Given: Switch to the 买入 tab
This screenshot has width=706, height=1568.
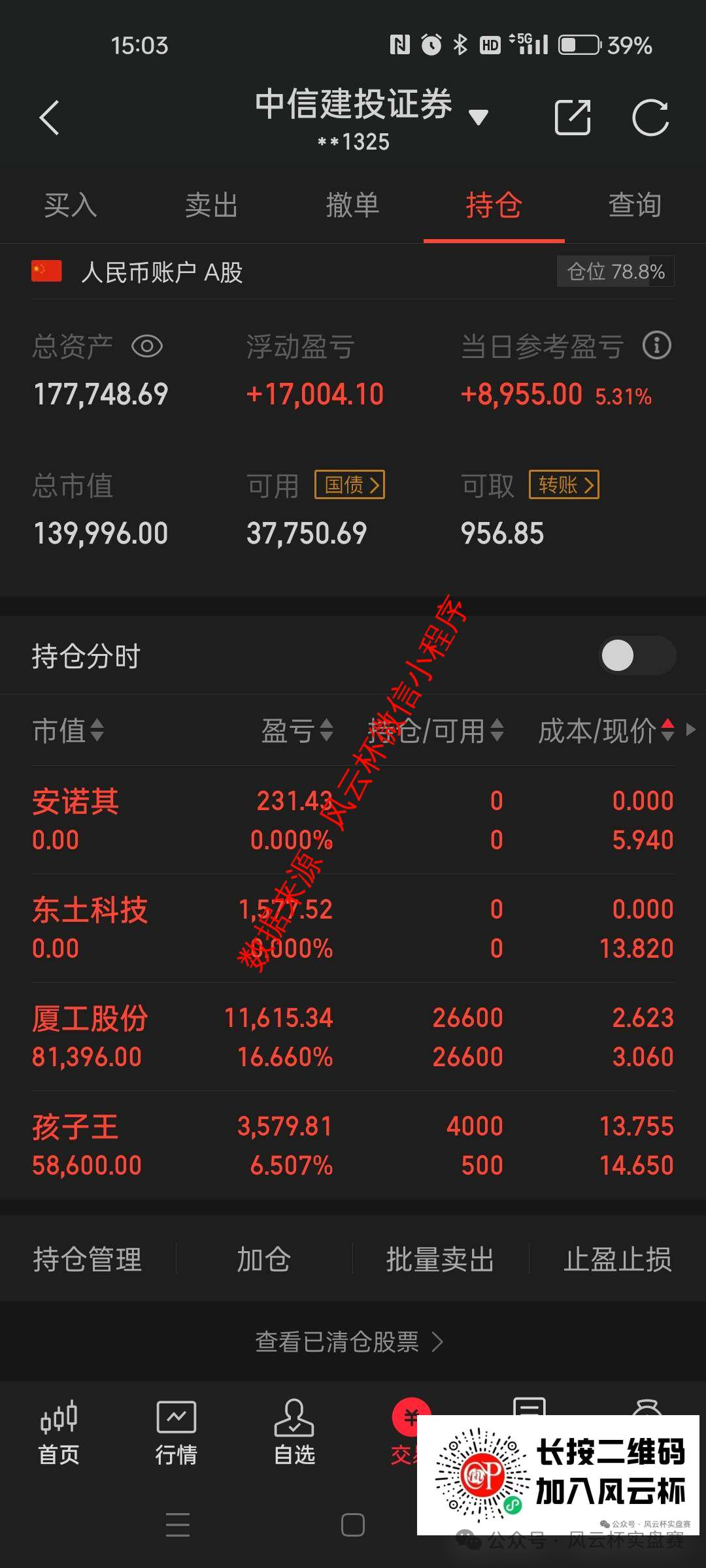Looking at the screenshot, I should tap(71, 205).
